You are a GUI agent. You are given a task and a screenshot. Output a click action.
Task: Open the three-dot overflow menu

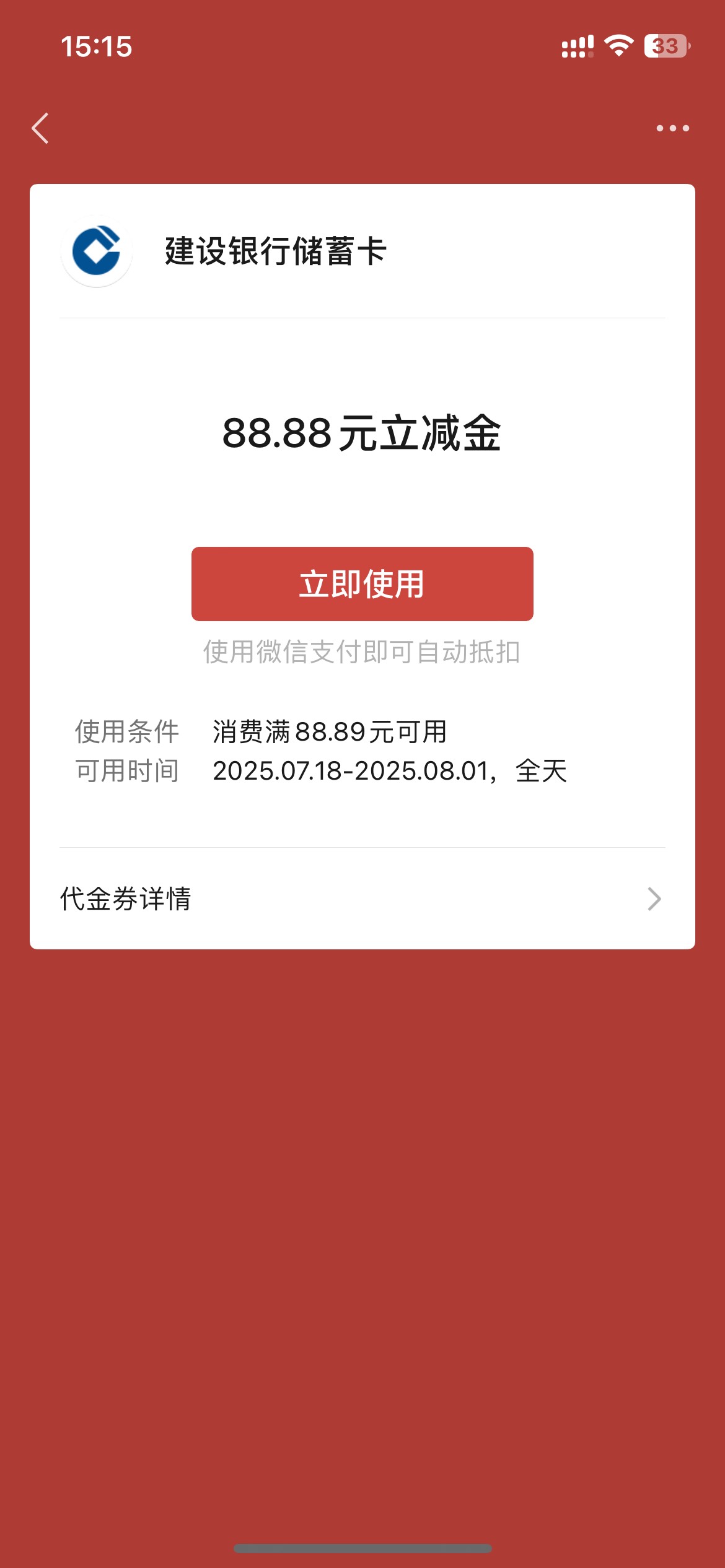click(672, 128)
